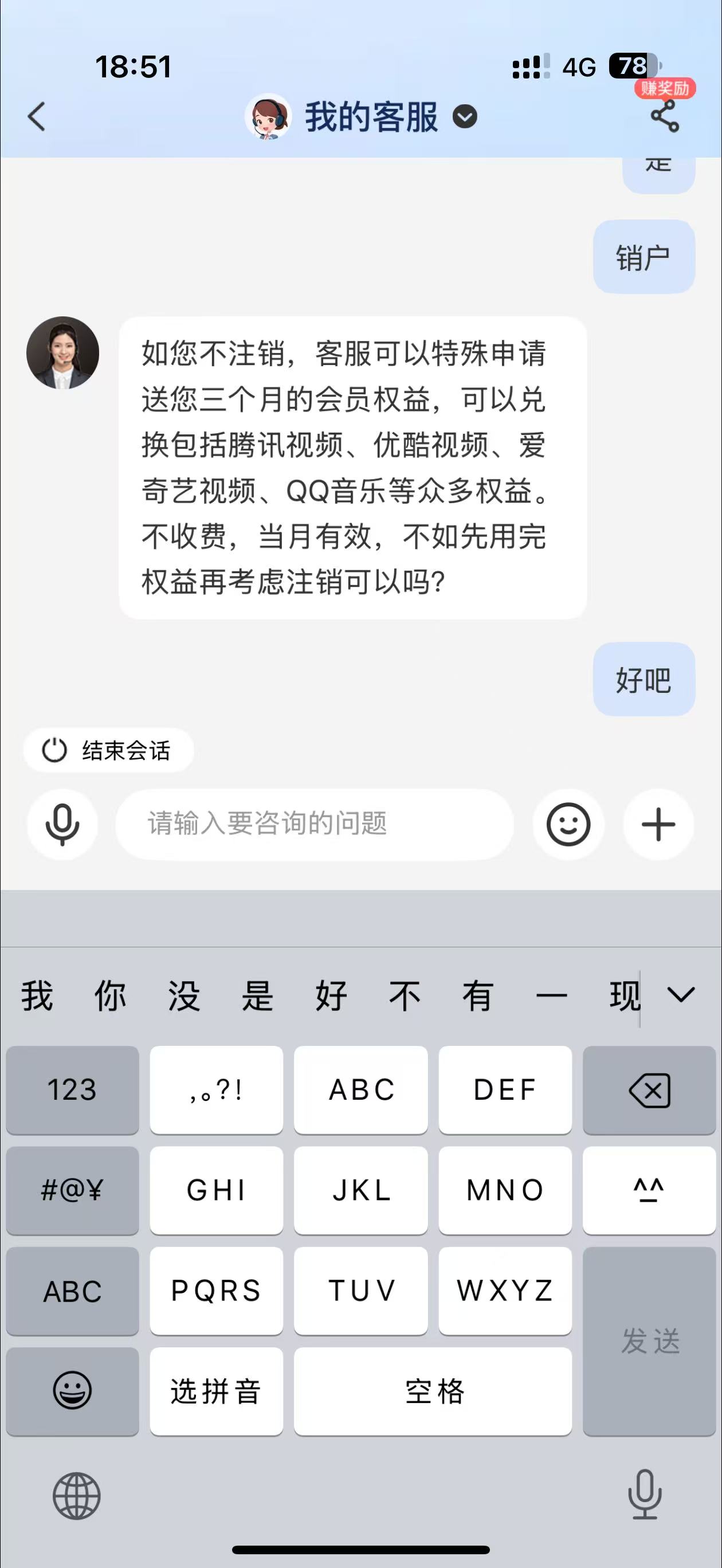Tap the keyboard backspace key
This screenshot has height=1568, width=722.
pos(649,1089)
